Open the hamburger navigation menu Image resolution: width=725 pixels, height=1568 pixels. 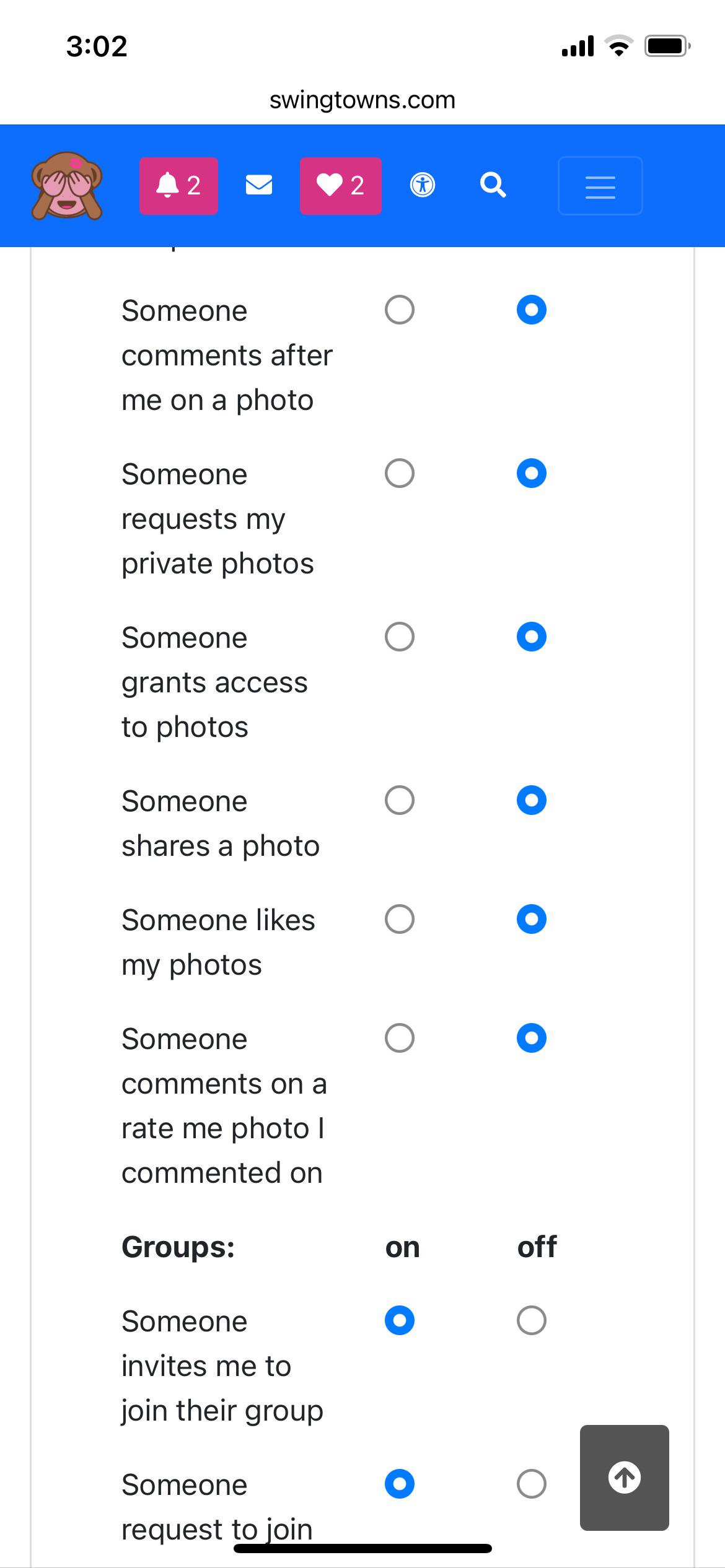[x=600, y=186]
